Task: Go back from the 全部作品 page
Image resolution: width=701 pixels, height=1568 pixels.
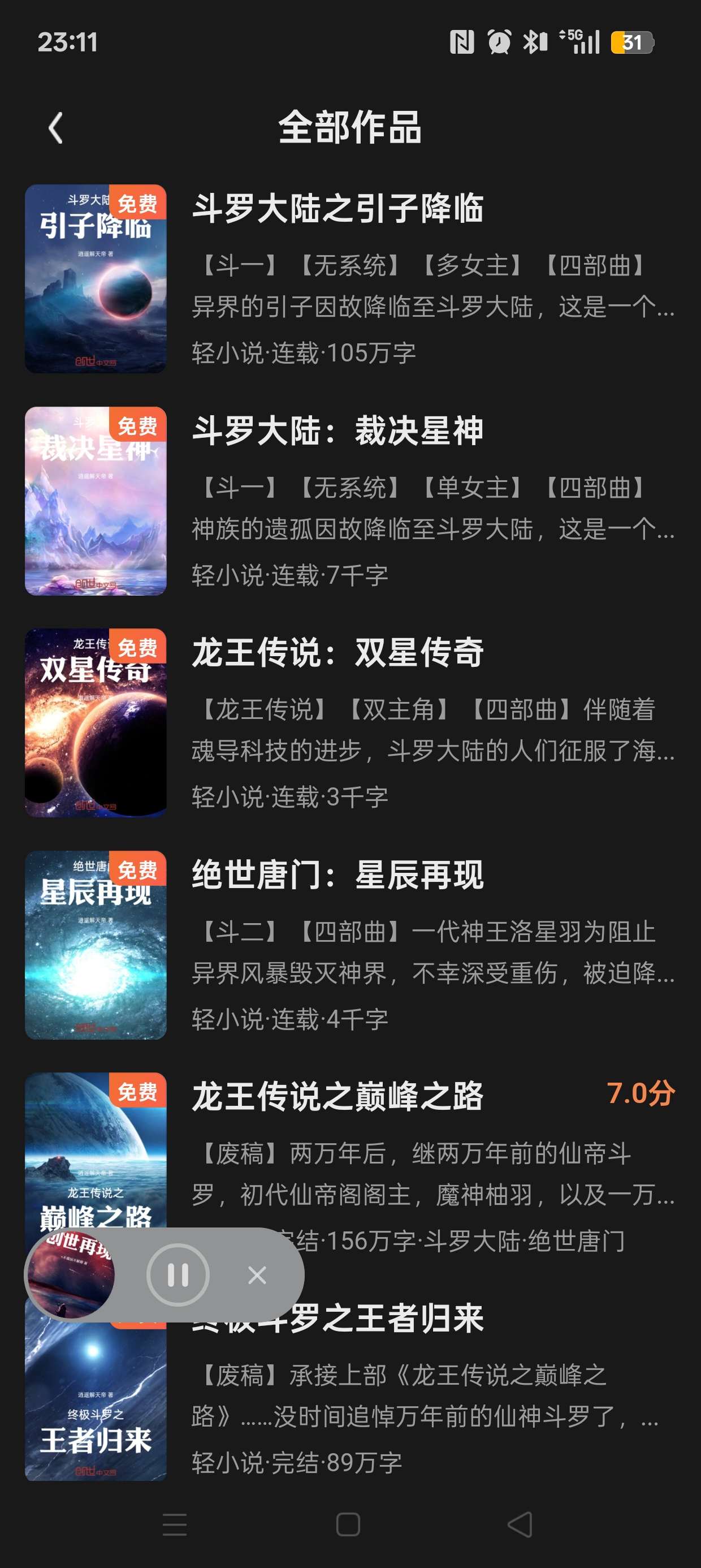Action: click(55, 128)
